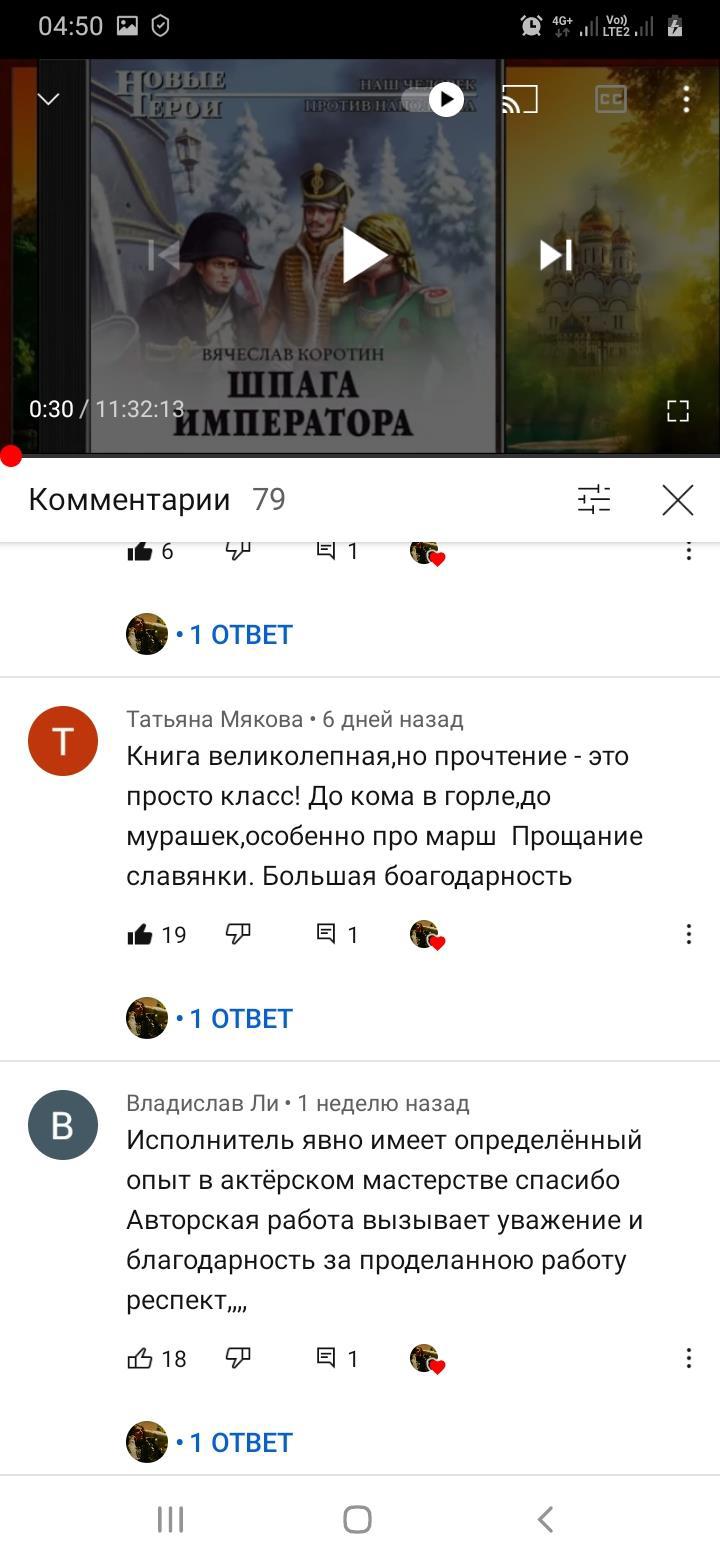Reply to Татьяна Мякова's comment
Viewport: 720px width, 1560px height.
(x=326, y=934)
